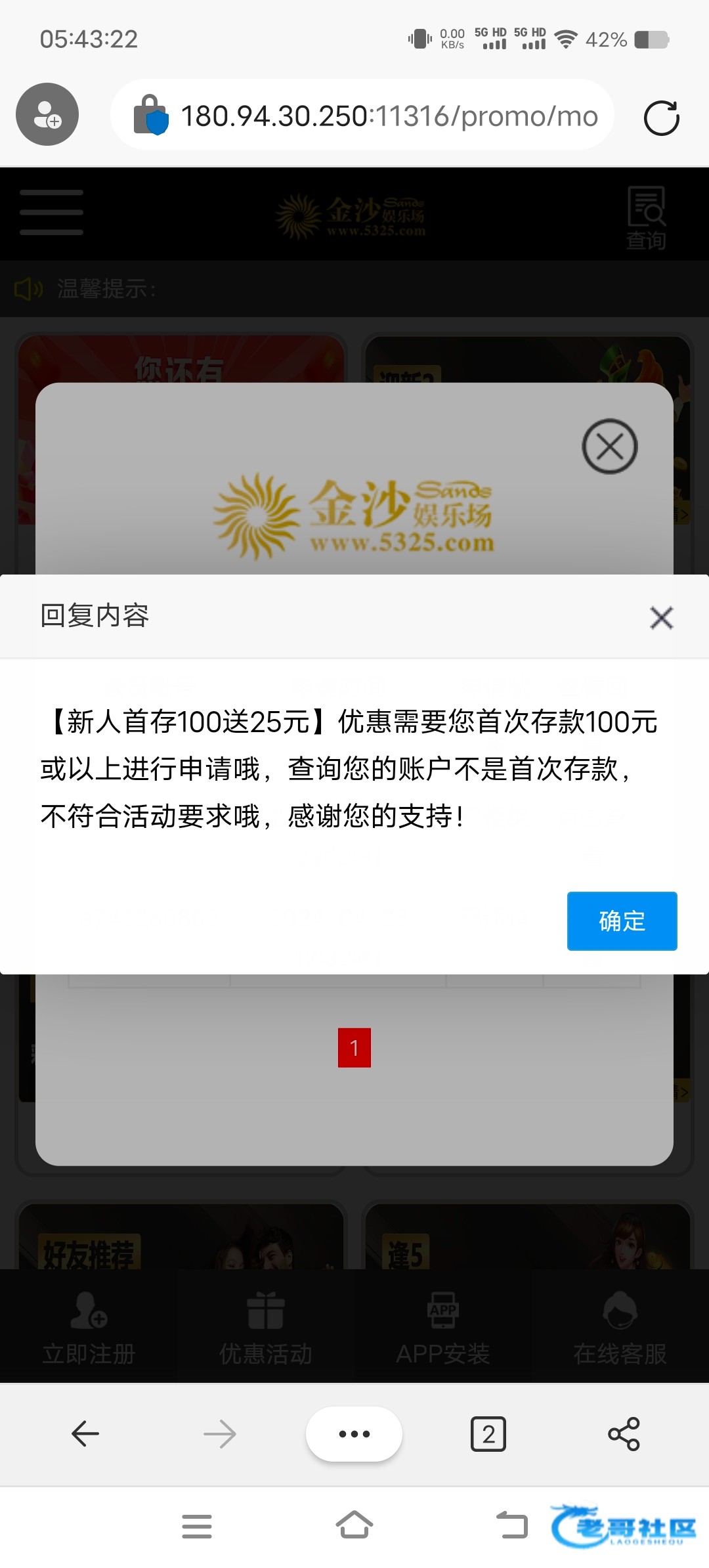Confirm the reply dialog with 确定

(x=622, y=921)
